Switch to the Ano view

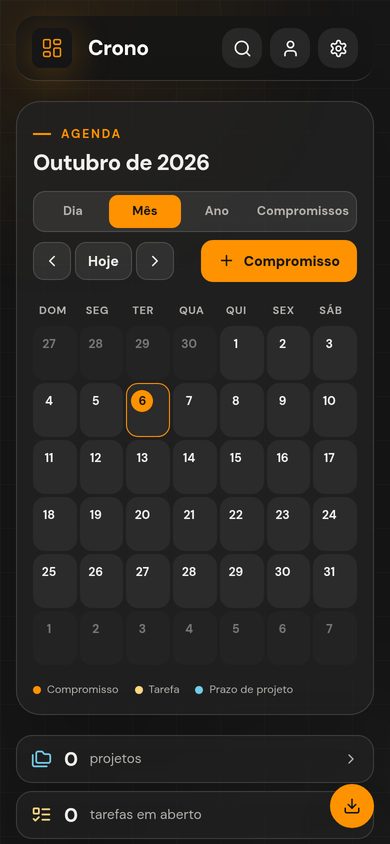(x=217, y=211)
